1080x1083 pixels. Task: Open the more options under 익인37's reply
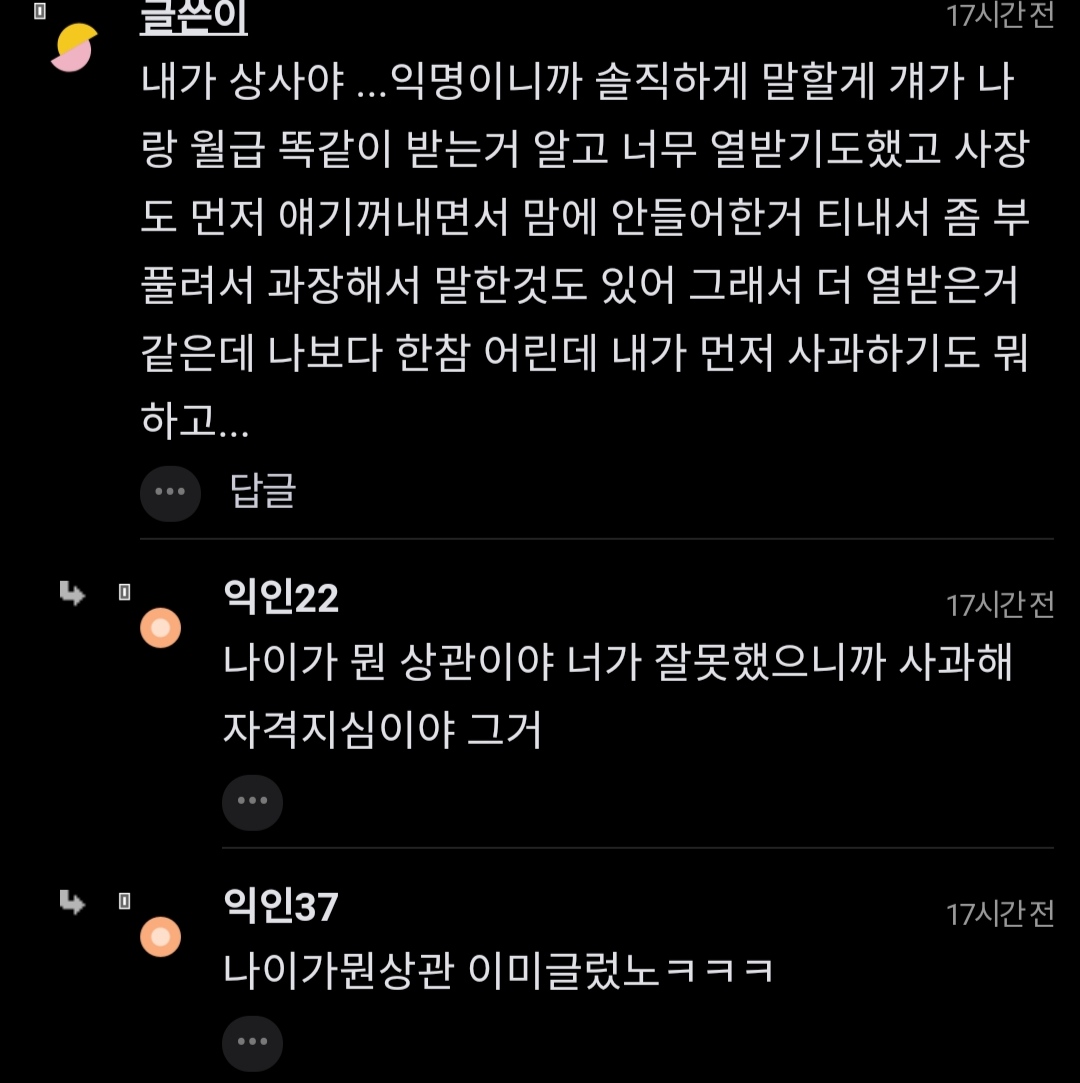pos(252,1043)
